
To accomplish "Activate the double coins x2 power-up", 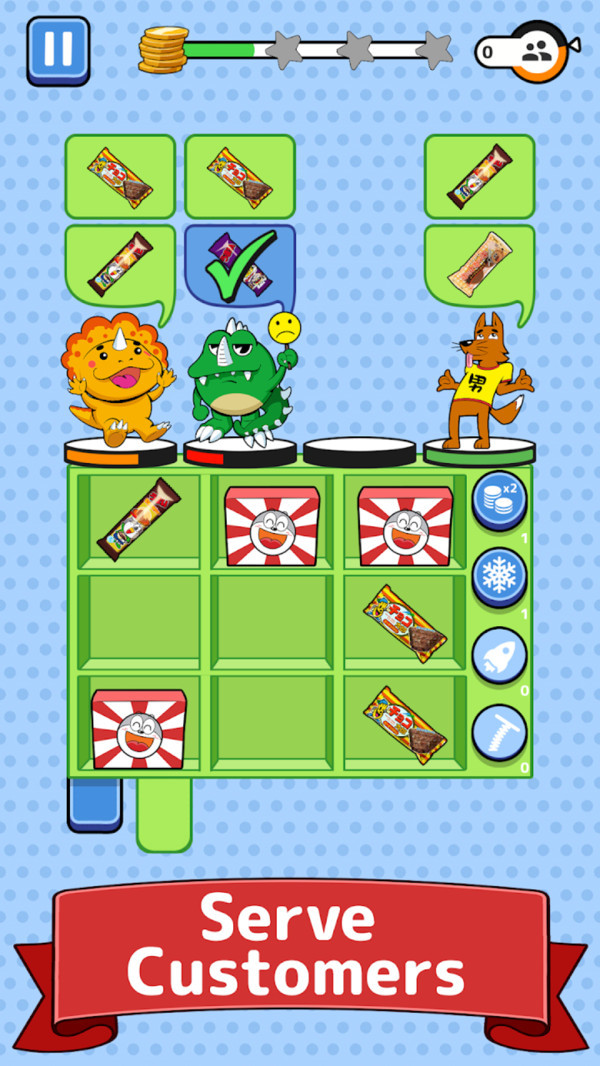I will (498, 500).
